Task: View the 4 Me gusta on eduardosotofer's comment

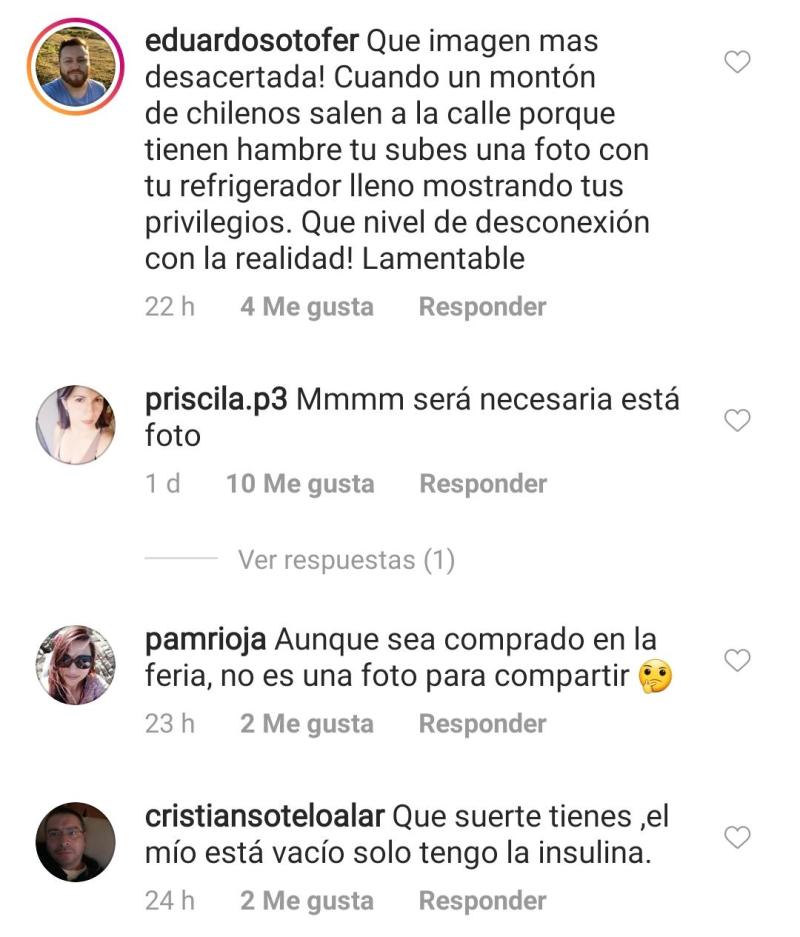Action: click(x=306, y=307)
